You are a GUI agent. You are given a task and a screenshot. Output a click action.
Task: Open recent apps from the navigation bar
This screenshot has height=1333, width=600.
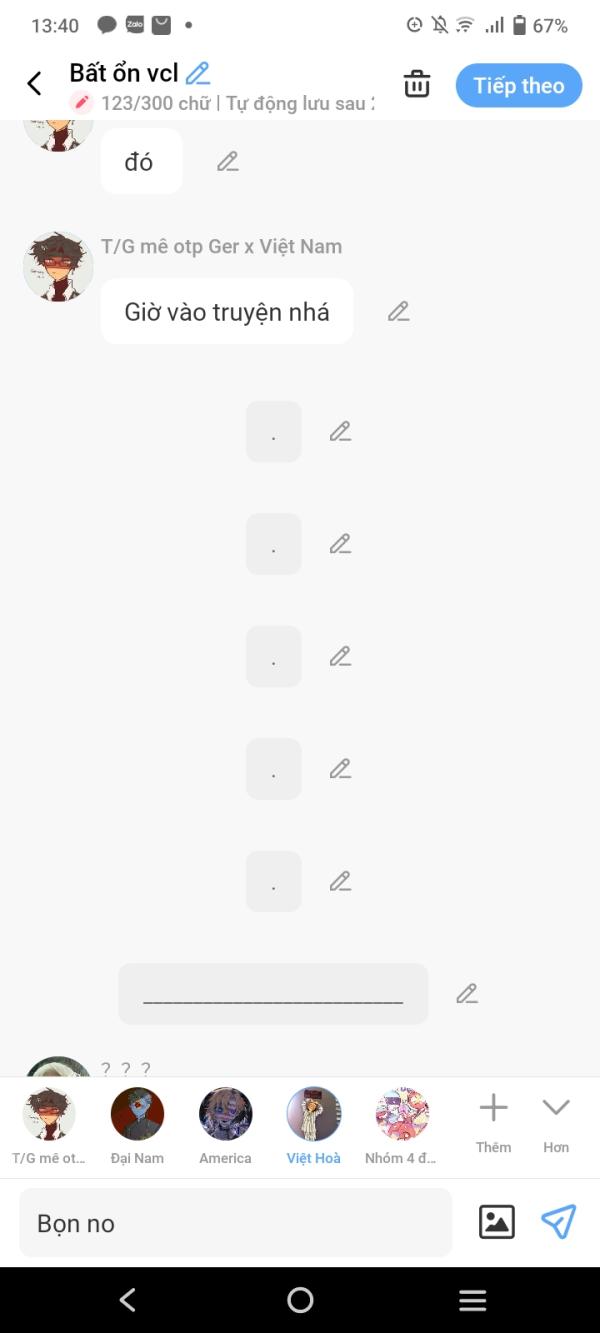pos(472,1300)
